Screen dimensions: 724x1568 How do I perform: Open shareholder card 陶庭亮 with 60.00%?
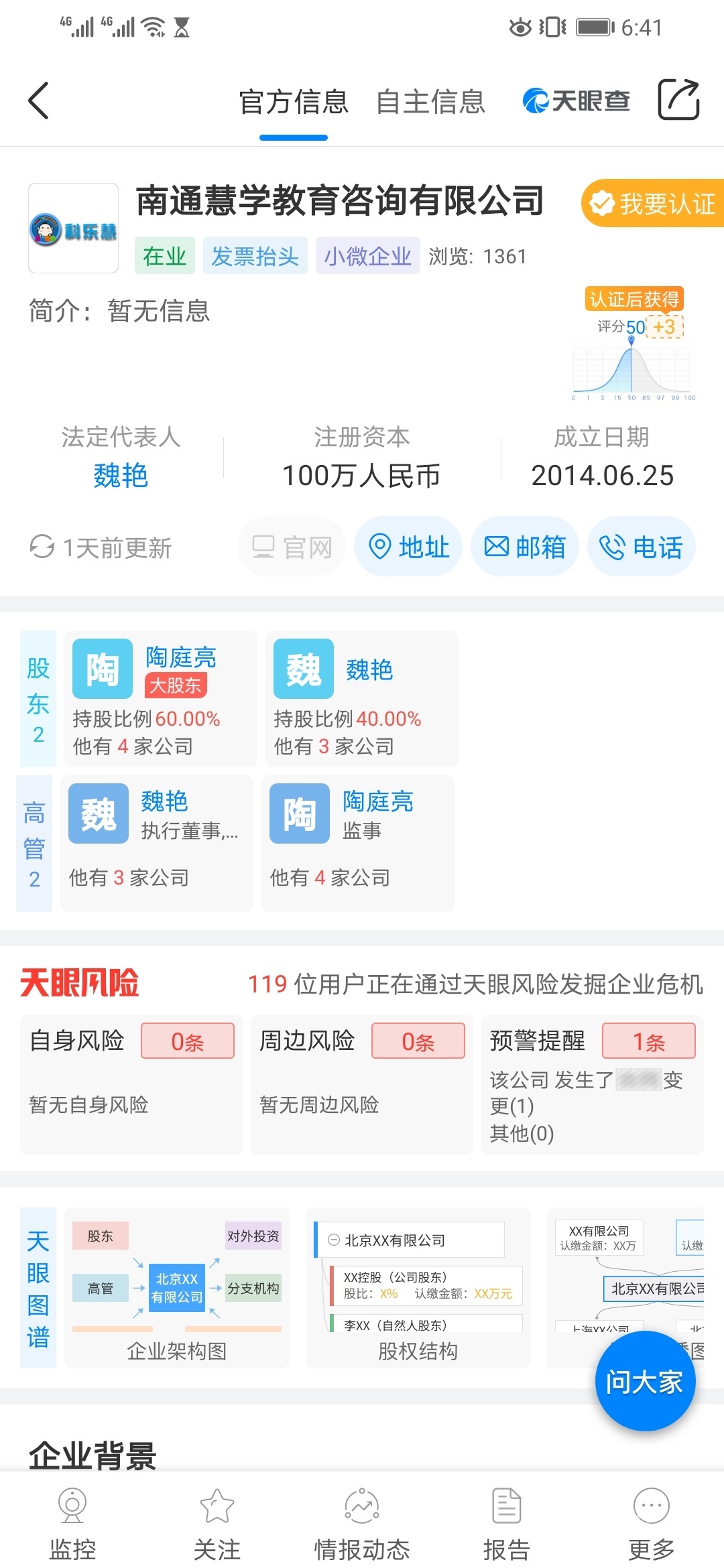(161, 698)
